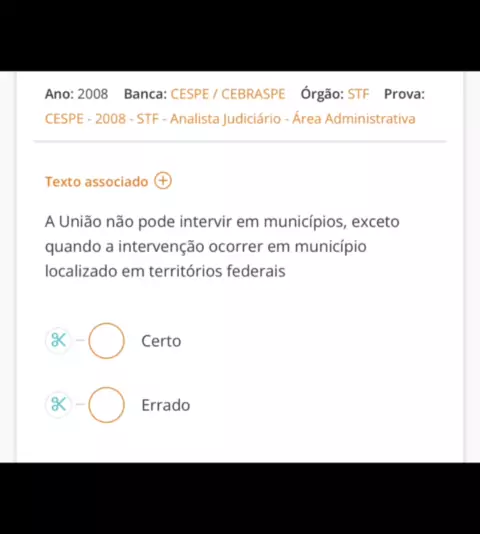Select the Certo answer option
This screenshot has width=480, height=534.
[x=107, y=341]
